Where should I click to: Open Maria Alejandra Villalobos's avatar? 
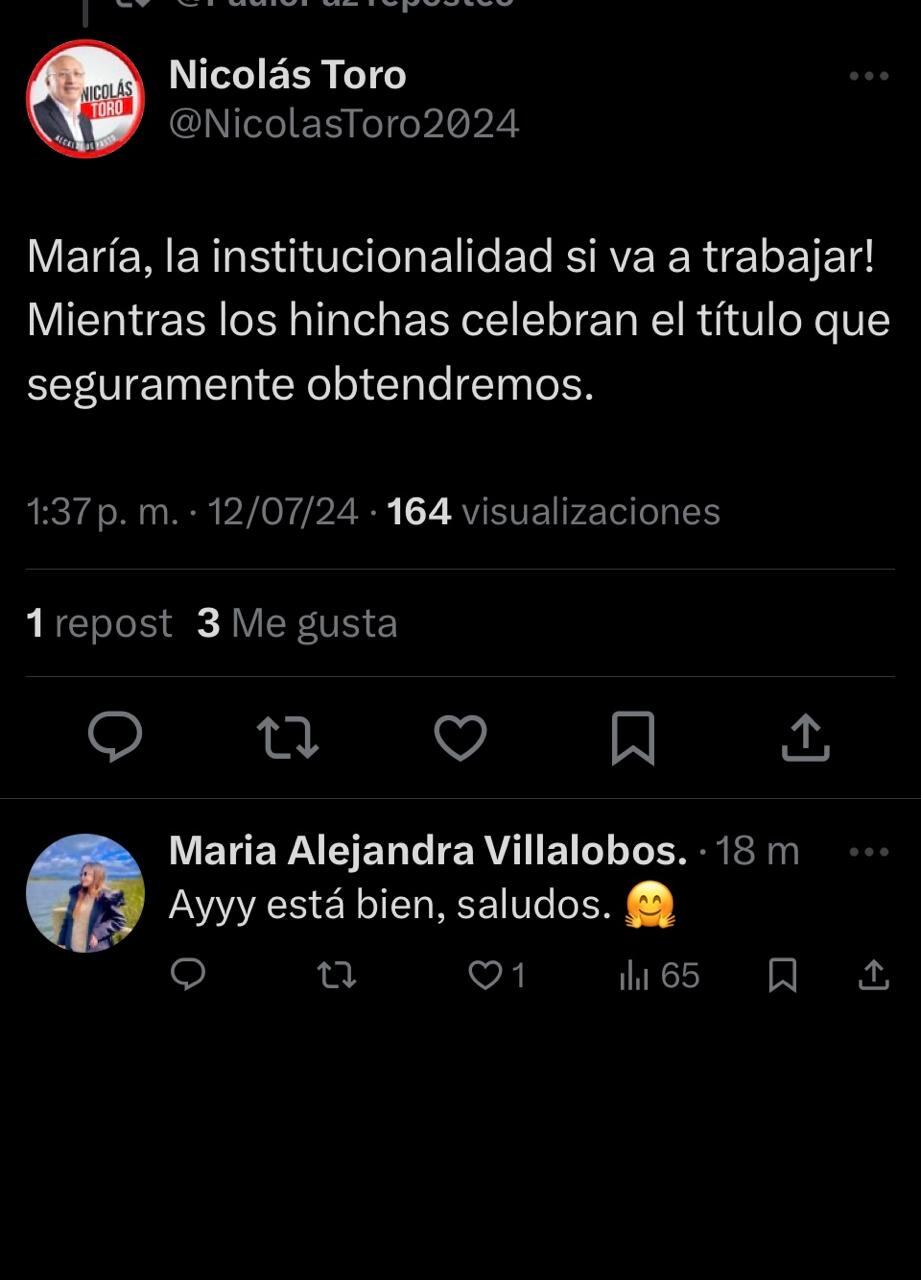point(85,893)
